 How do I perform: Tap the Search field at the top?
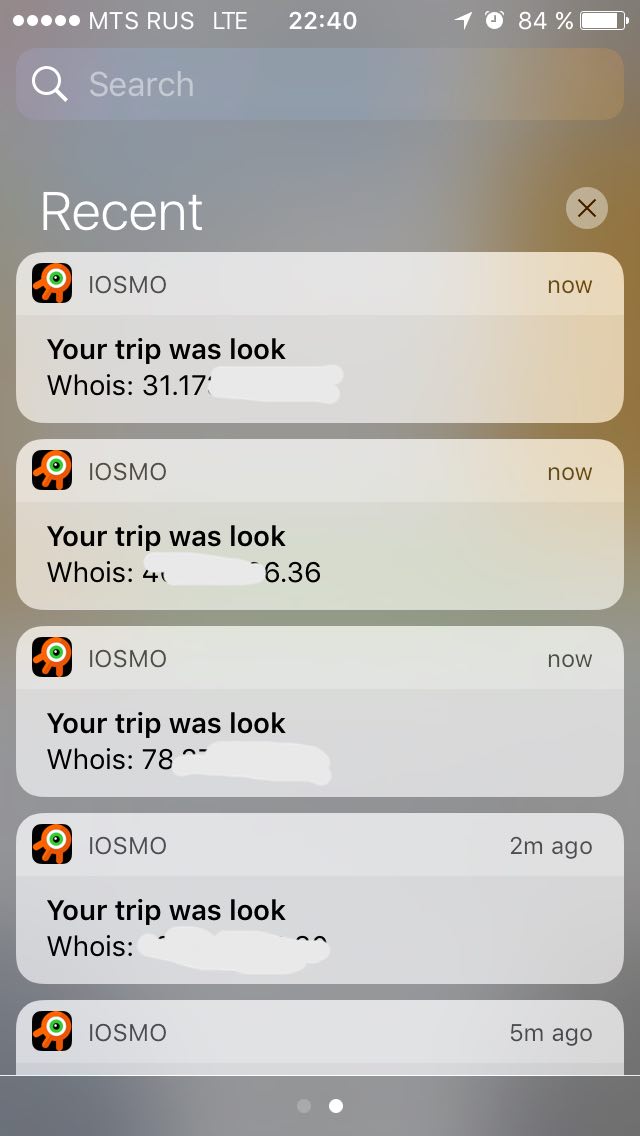(320, 84)
